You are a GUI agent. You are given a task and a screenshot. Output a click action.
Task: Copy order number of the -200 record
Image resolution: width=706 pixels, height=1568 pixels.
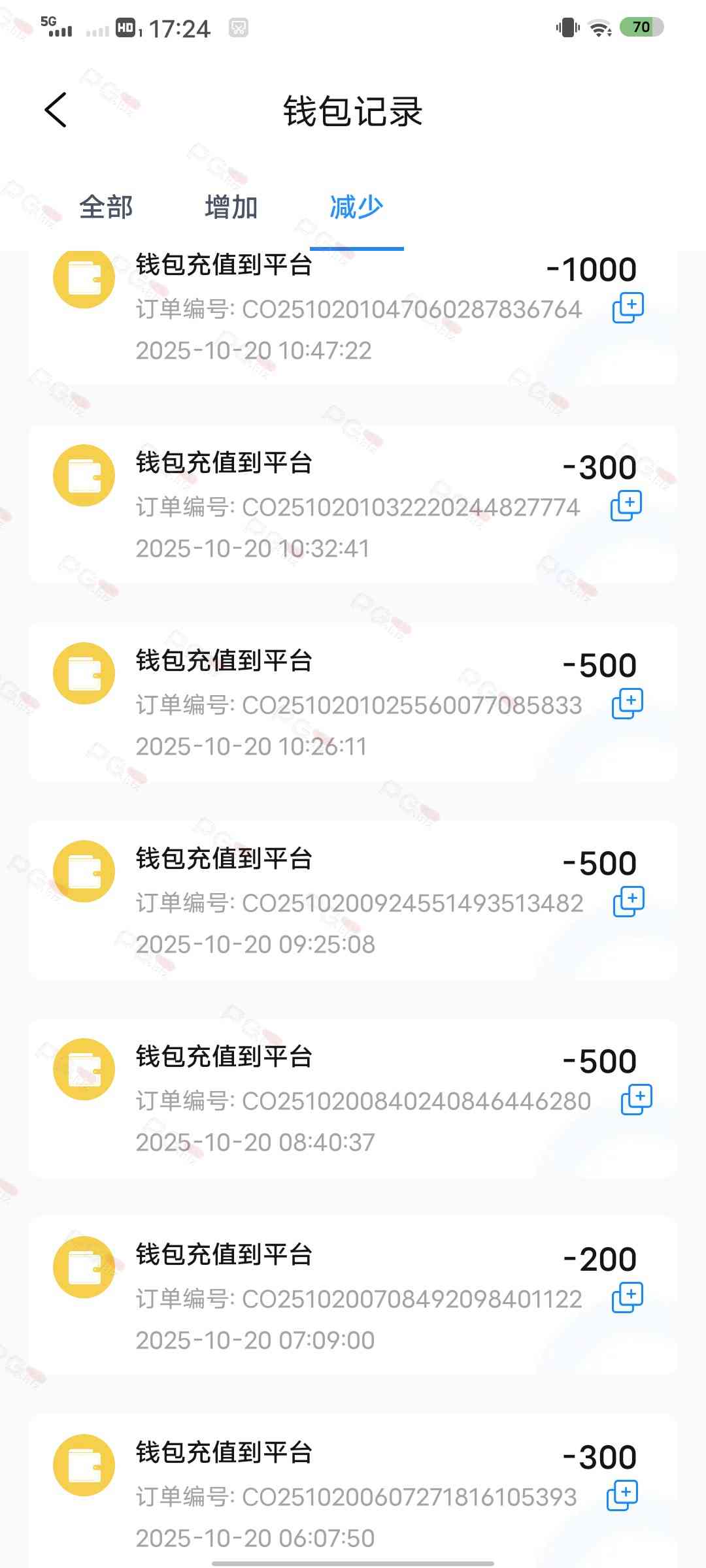[x=628, y=1298]
